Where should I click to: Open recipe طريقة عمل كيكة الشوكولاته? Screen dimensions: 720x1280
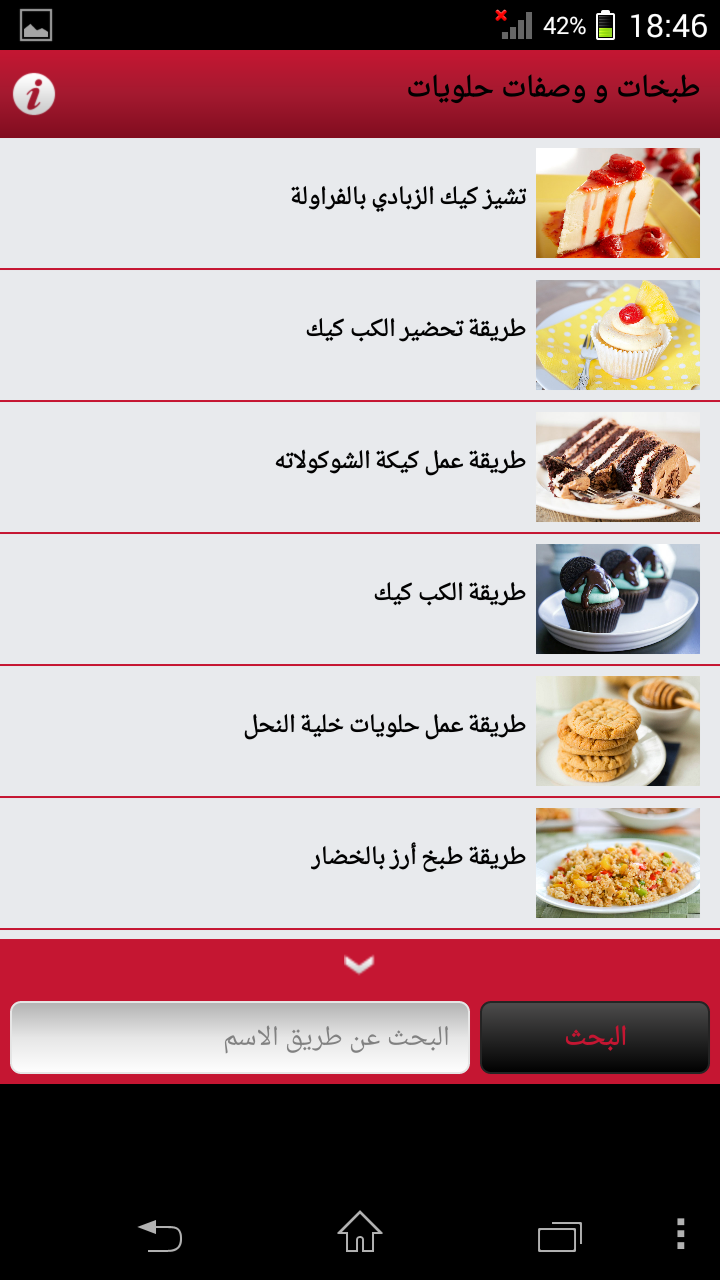point(400,461)
